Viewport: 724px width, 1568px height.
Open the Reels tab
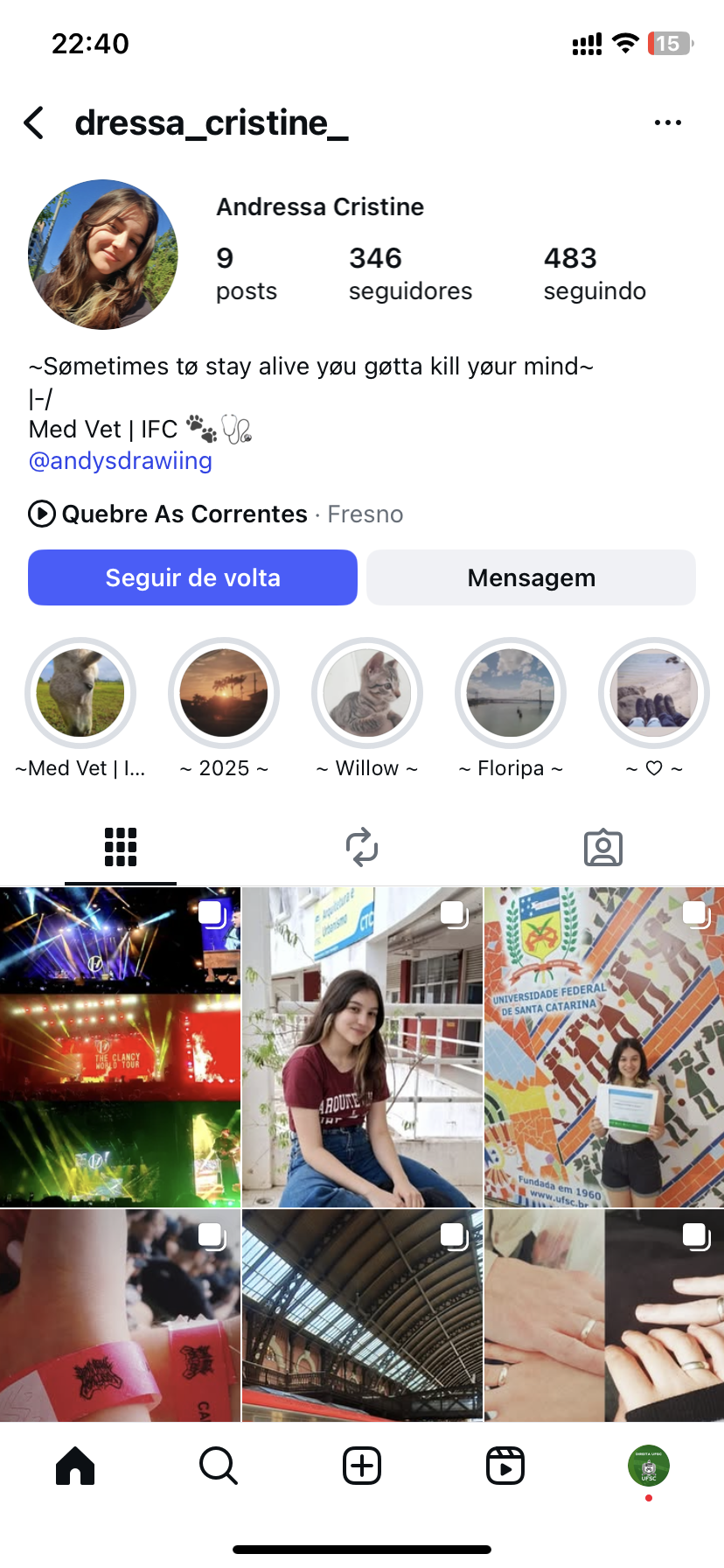pos(505,1466)
